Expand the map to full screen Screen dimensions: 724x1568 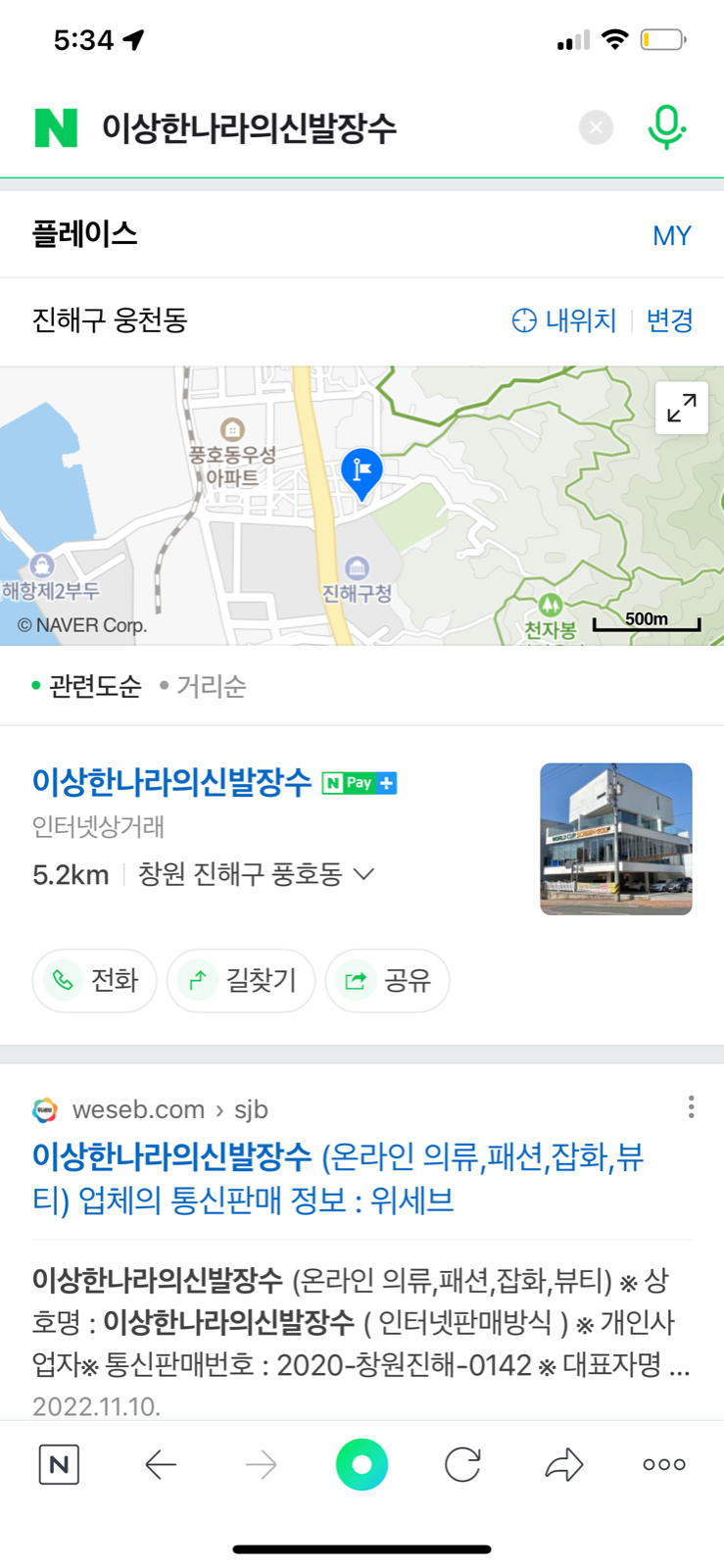681,407
